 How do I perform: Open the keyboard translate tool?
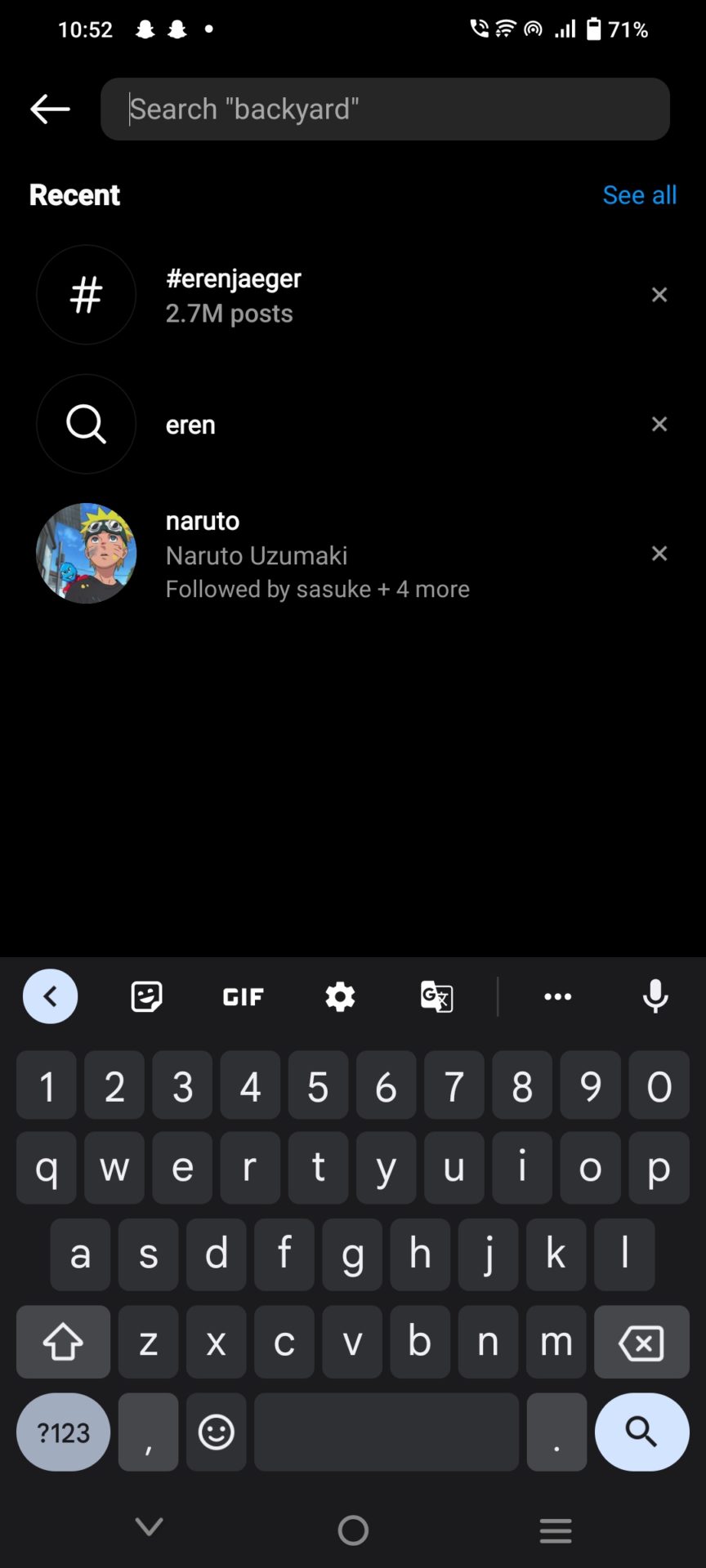[x=436, y=996]
